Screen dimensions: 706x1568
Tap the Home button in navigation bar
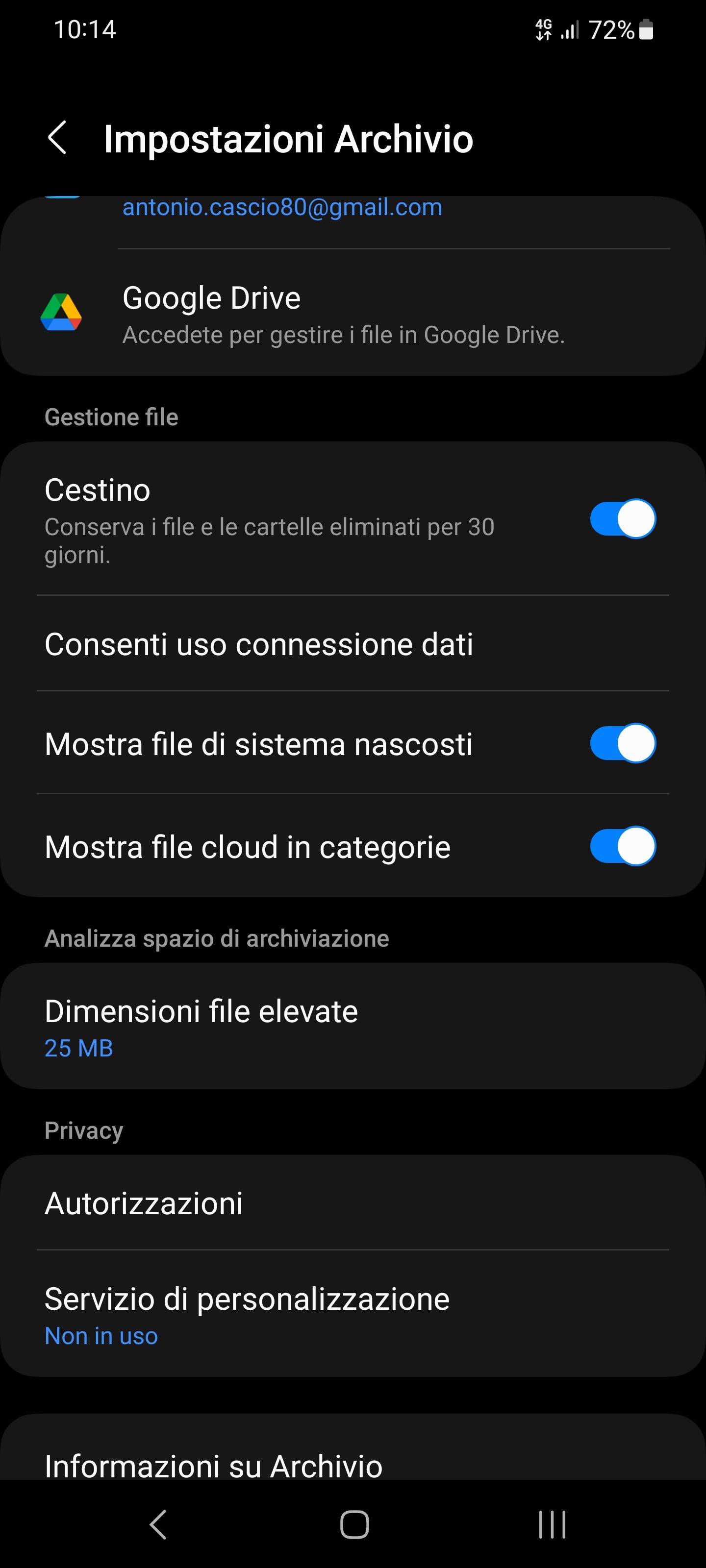tap(353, 1524)
